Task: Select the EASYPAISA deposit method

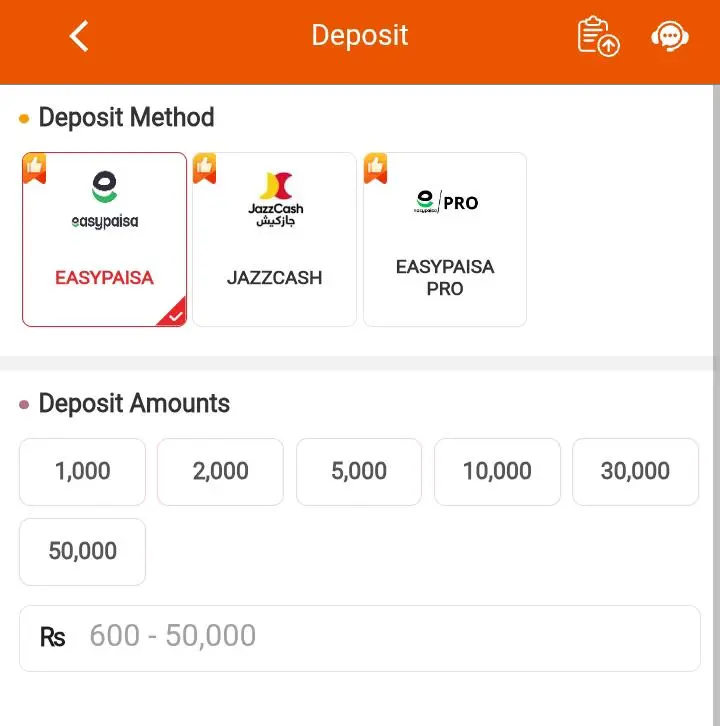Action: tap(104, 239)
